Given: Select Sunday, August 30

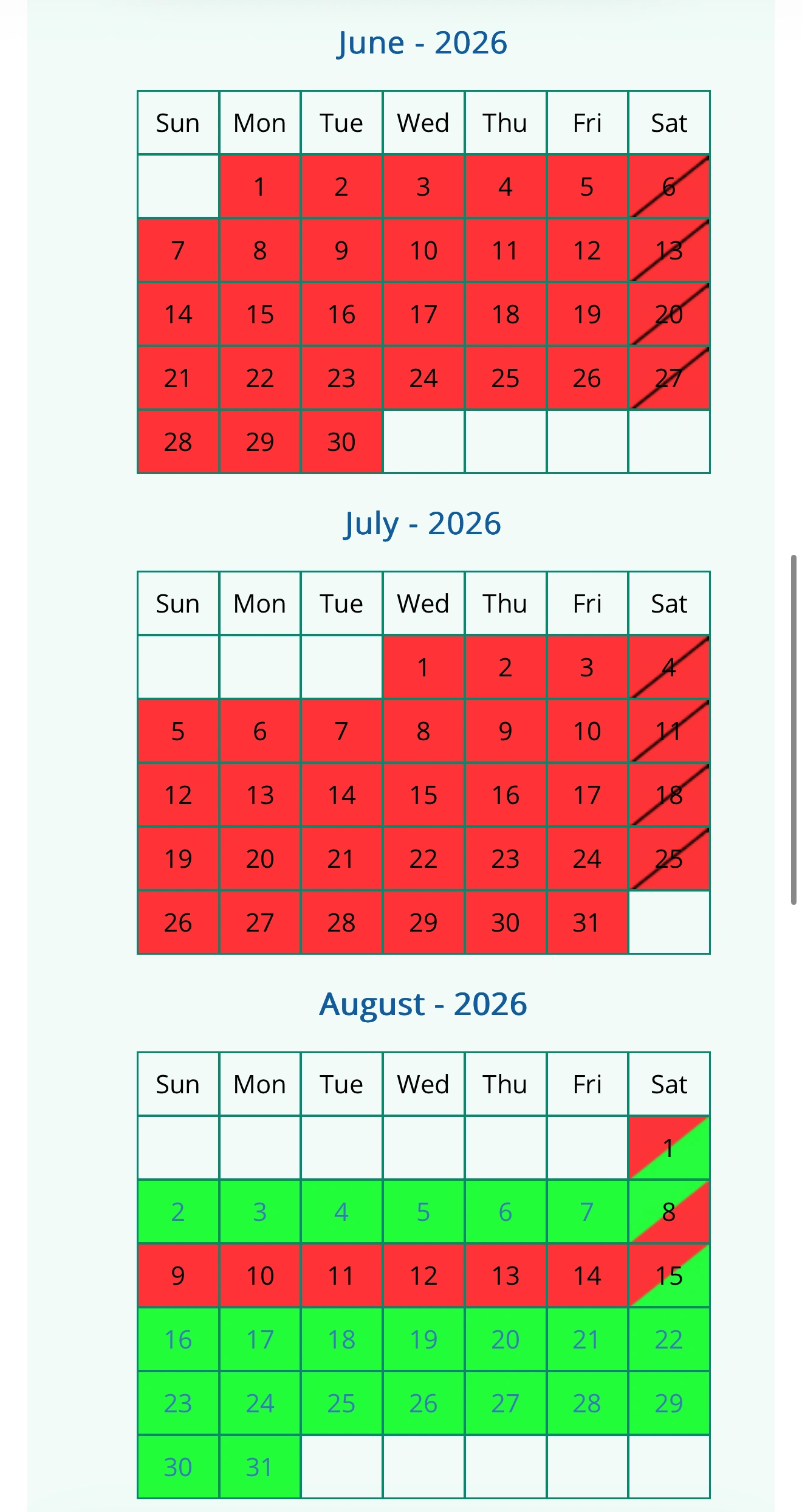Looking at the screenshot, I should click(177, 1467).
